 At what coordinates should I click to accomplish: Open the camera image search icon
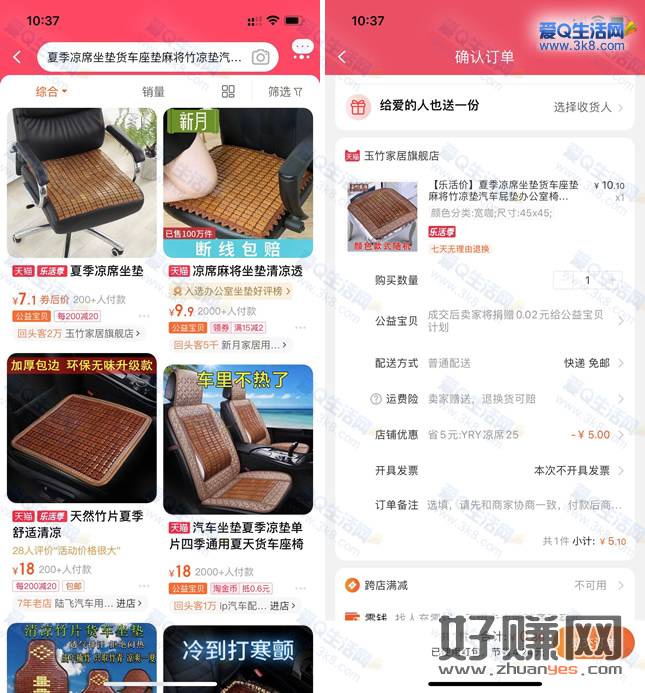click(x=260, y=57)
